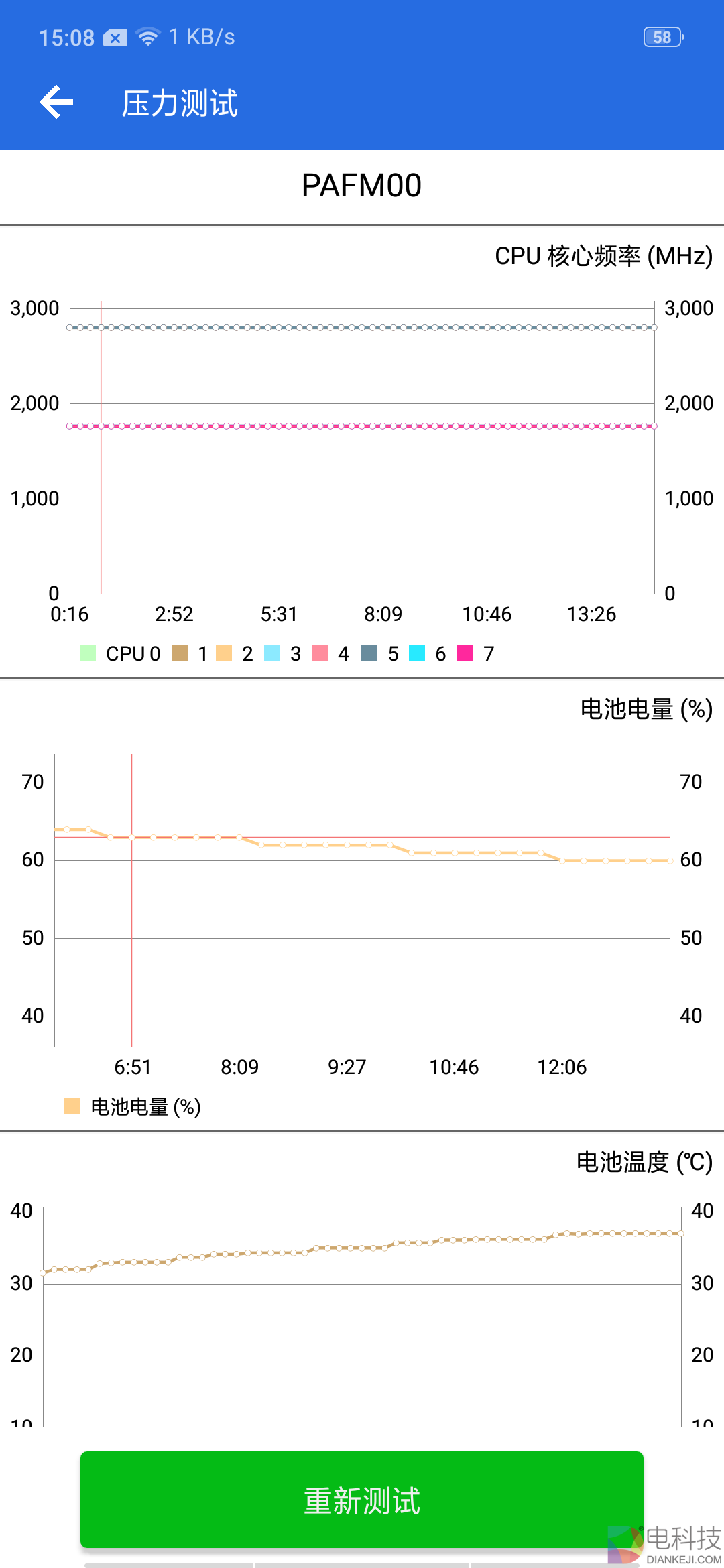Image resolution: width=724 pixels, height=1568 pixels.
Task: Tap the red cursor line on CPU chart
Action: click(x=101, y=449)
